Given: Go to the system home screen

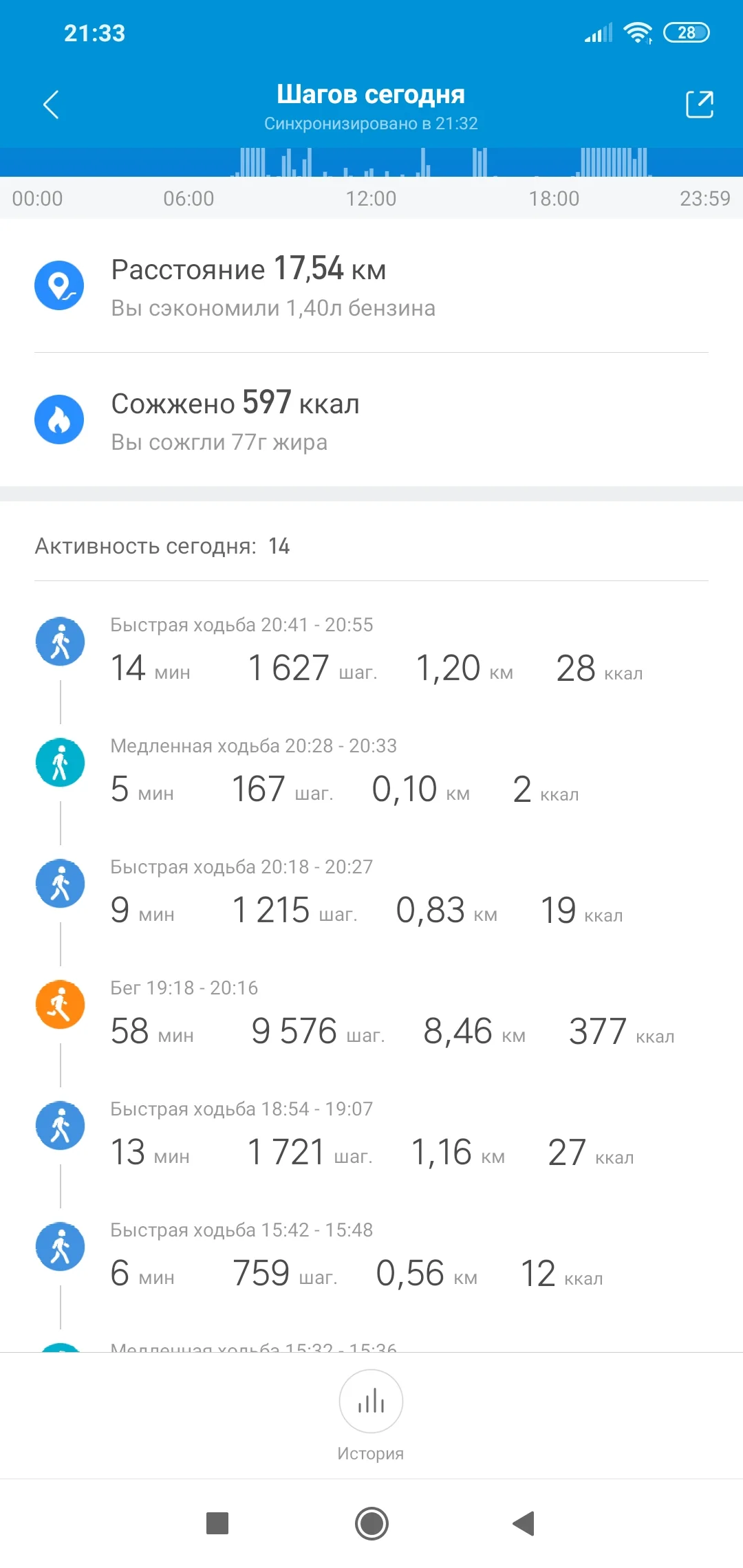Looking at the screenshot, I should coord(371,1523).
